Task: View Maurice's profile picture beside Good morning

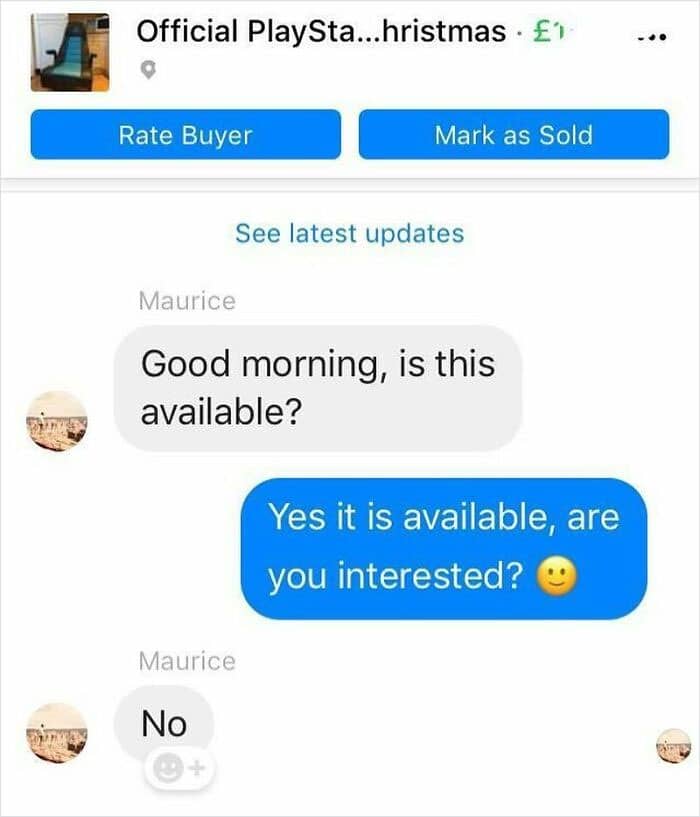Action: (57, 421)
